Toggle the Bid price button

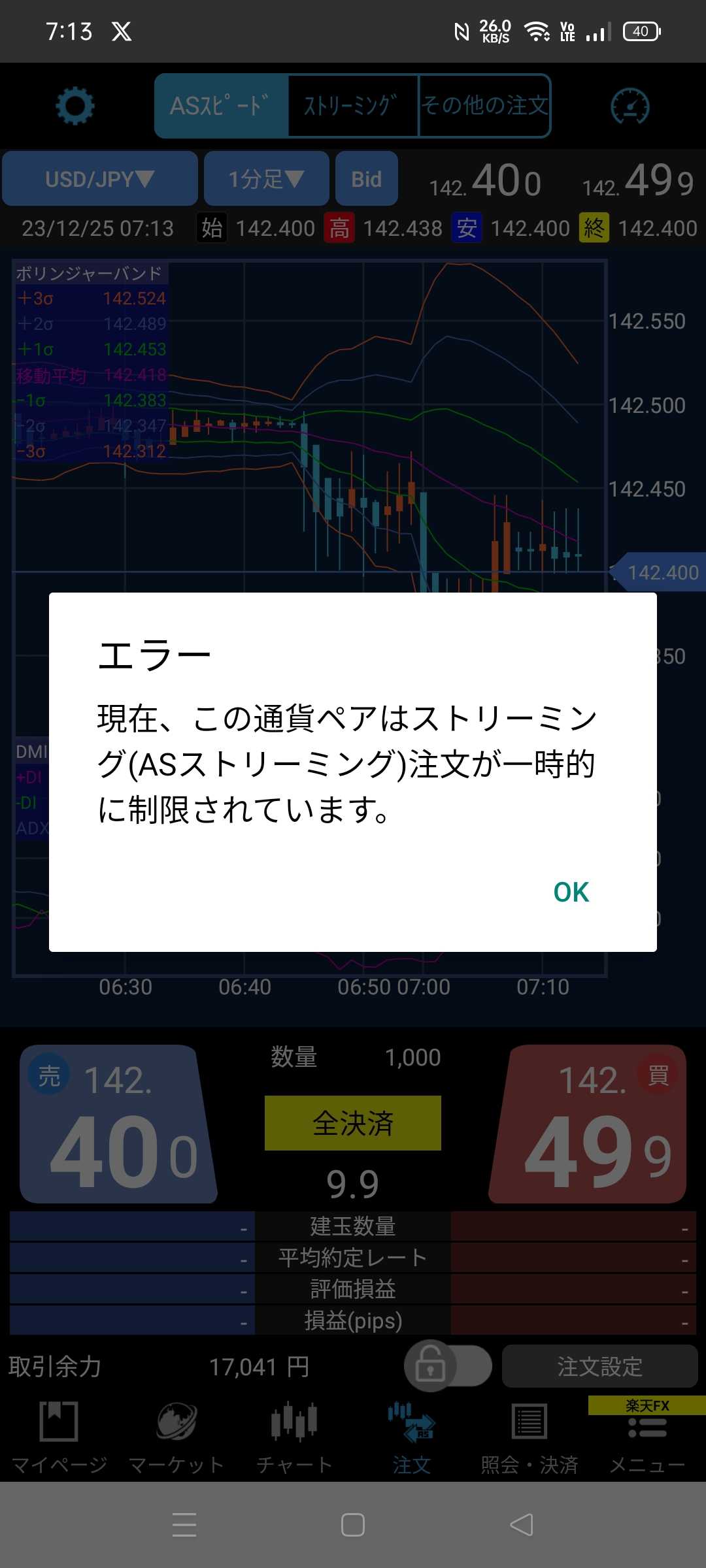click(366, 179)
